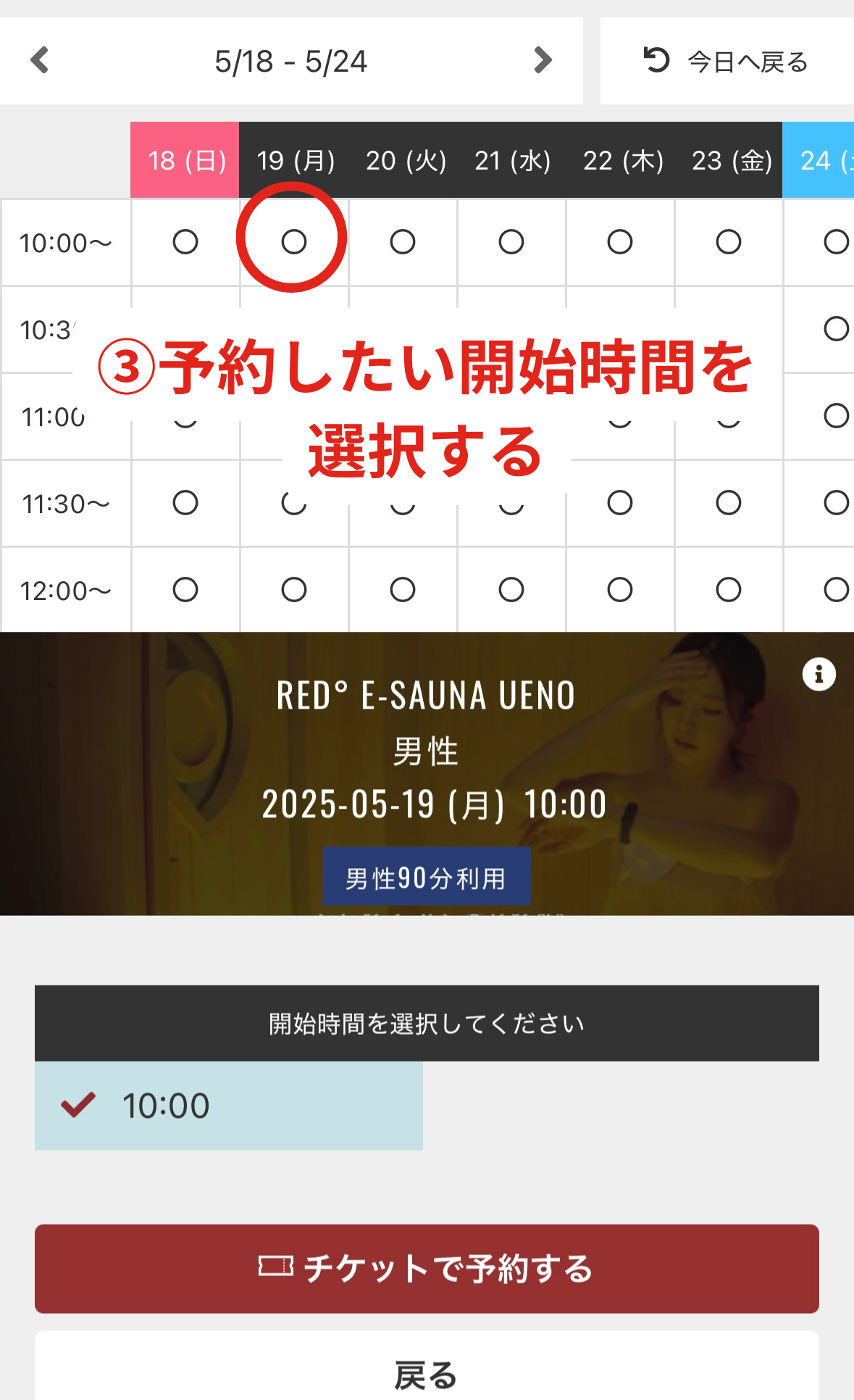Open the info icon on the sauna banner
The image size is (854, 1400).
819,675
